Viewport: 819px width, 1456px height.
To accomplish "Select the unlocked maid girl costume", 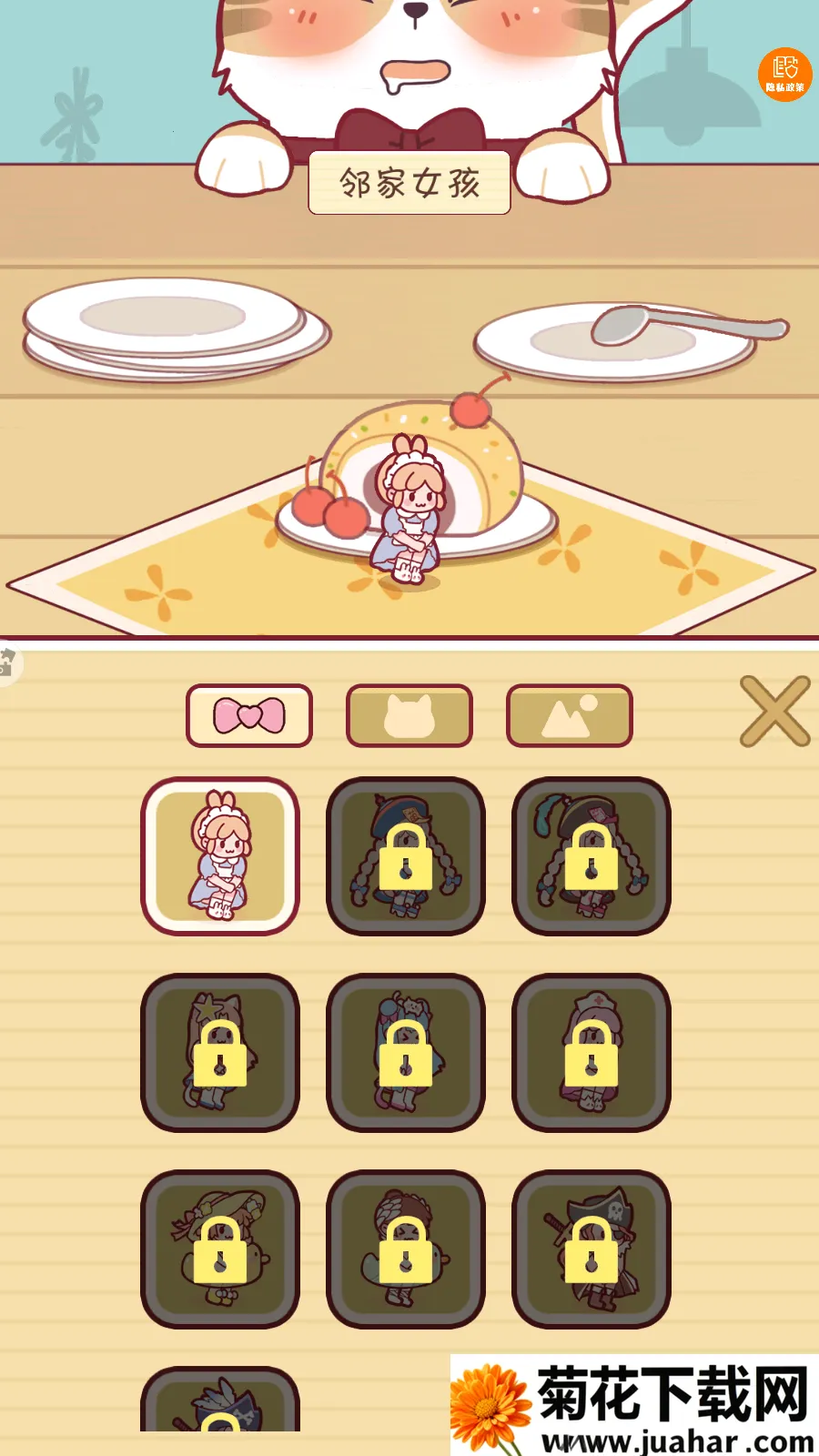I will (220, 855).
